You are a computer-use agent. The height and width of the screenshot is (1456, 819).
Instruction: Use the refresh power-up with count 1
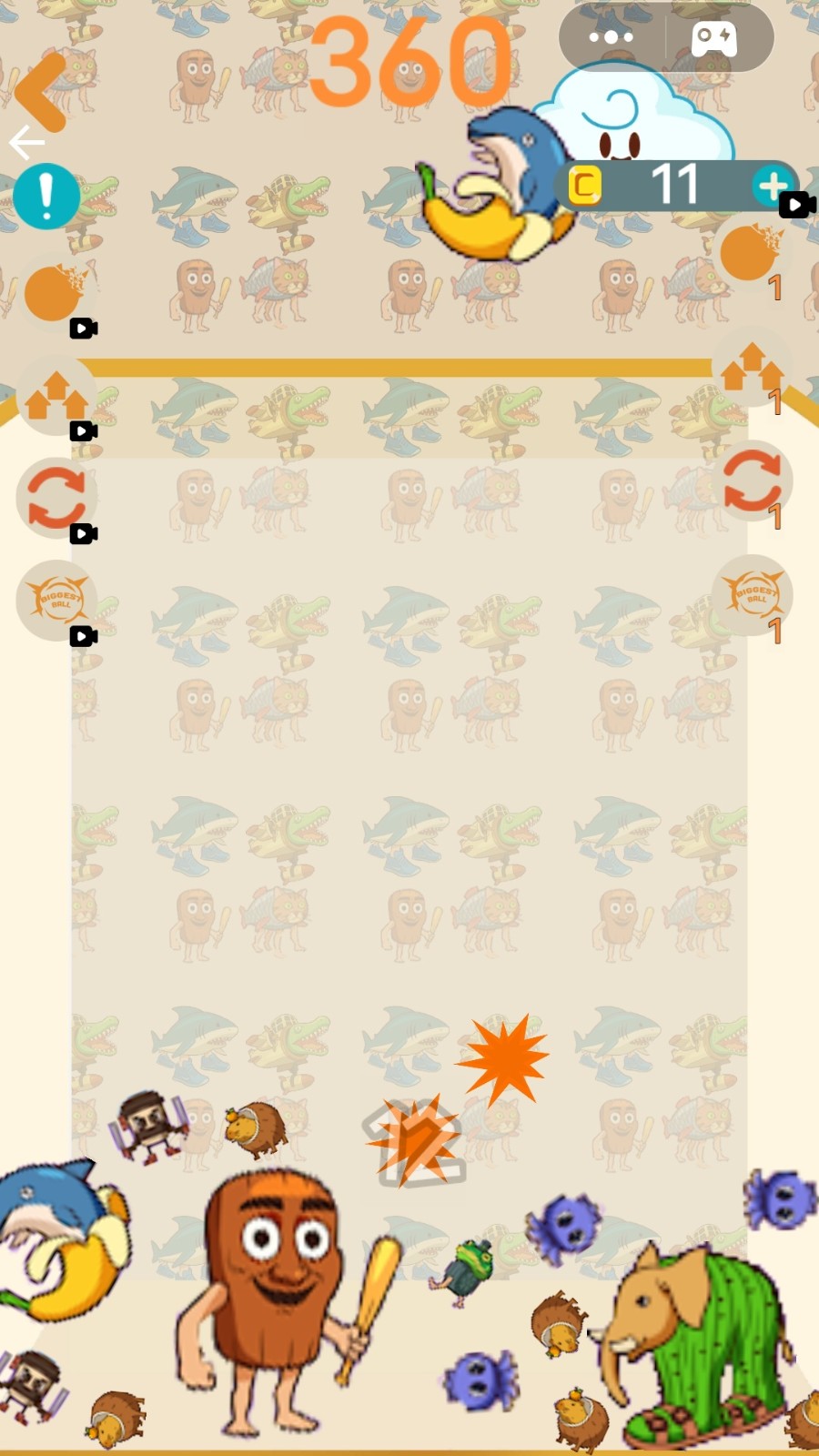pos(752,480)
